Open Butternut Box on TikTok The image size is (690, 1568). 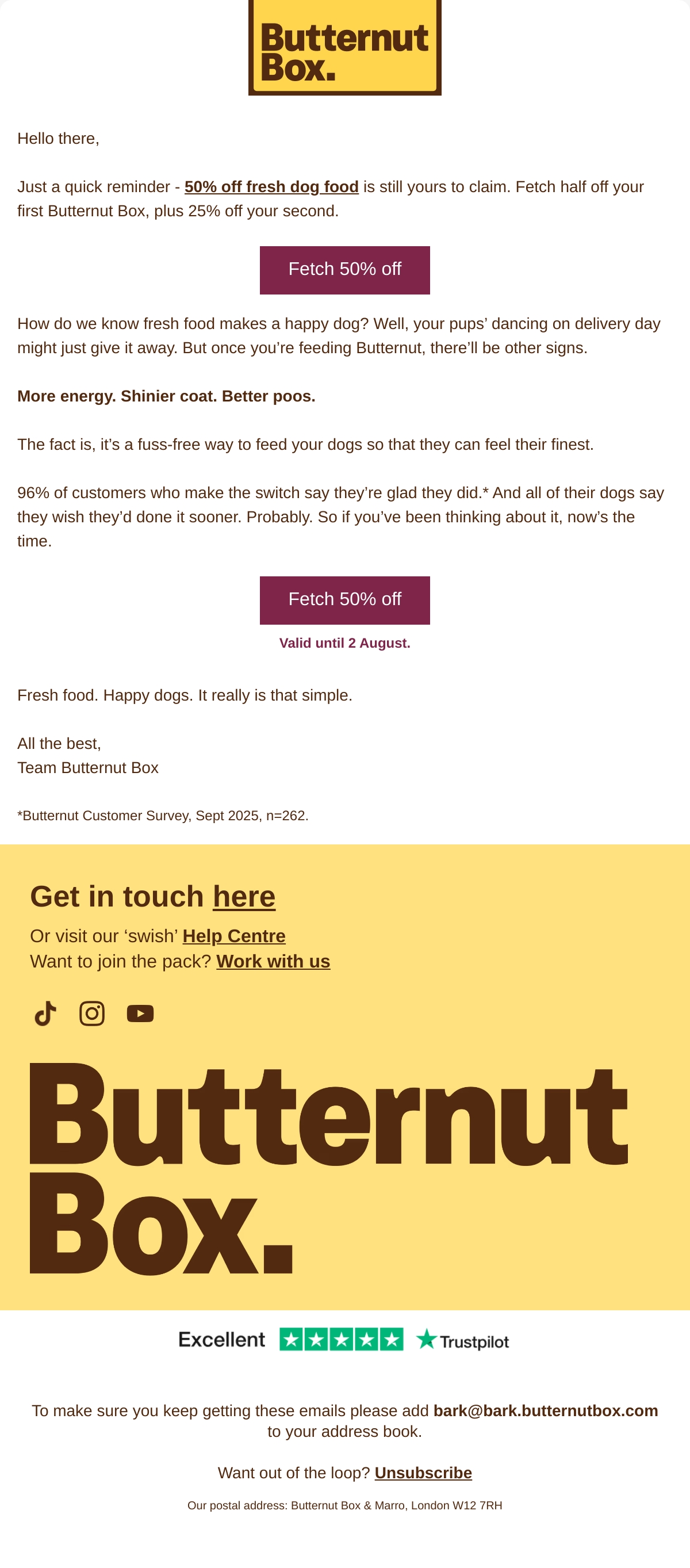click(45, 1014)
